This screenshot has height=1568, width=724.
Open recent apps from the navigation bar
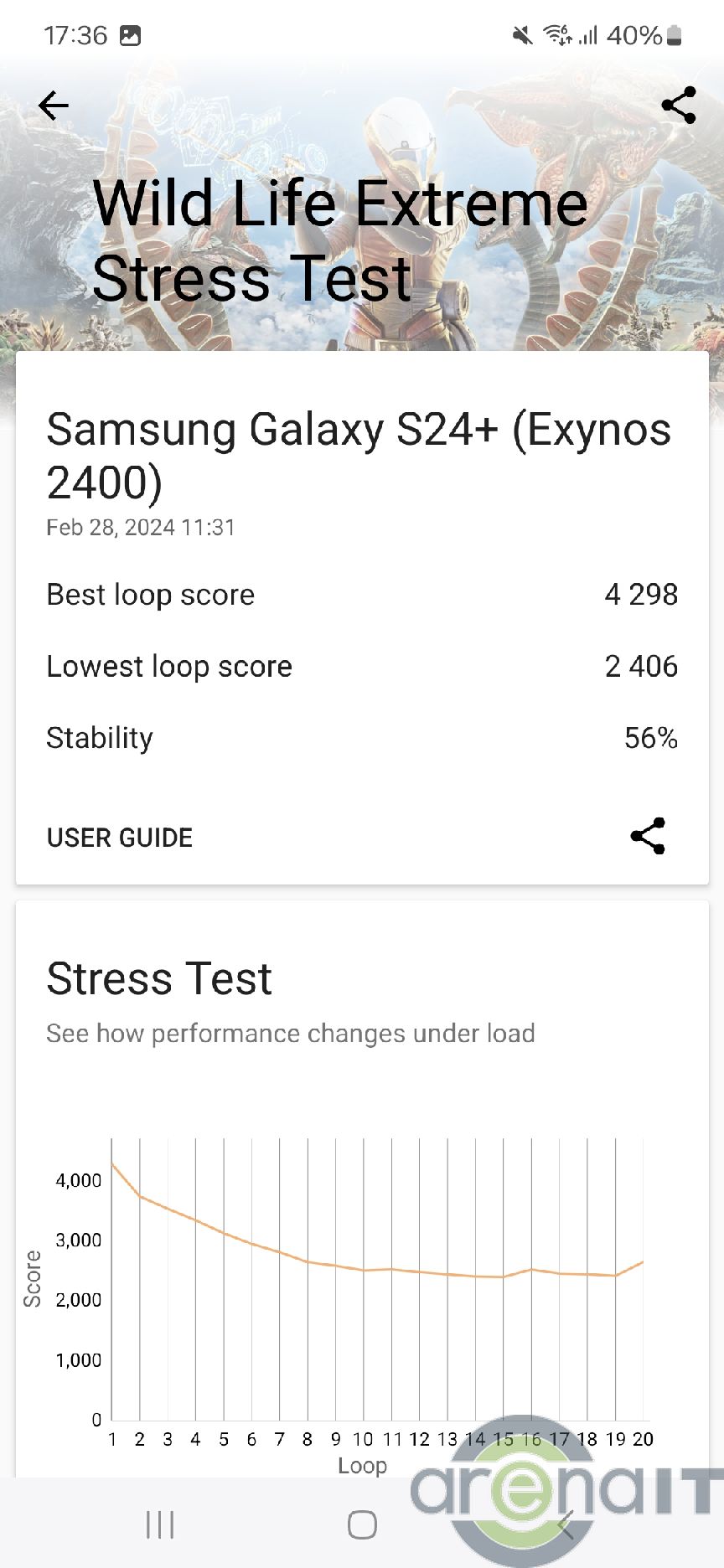160,1524
